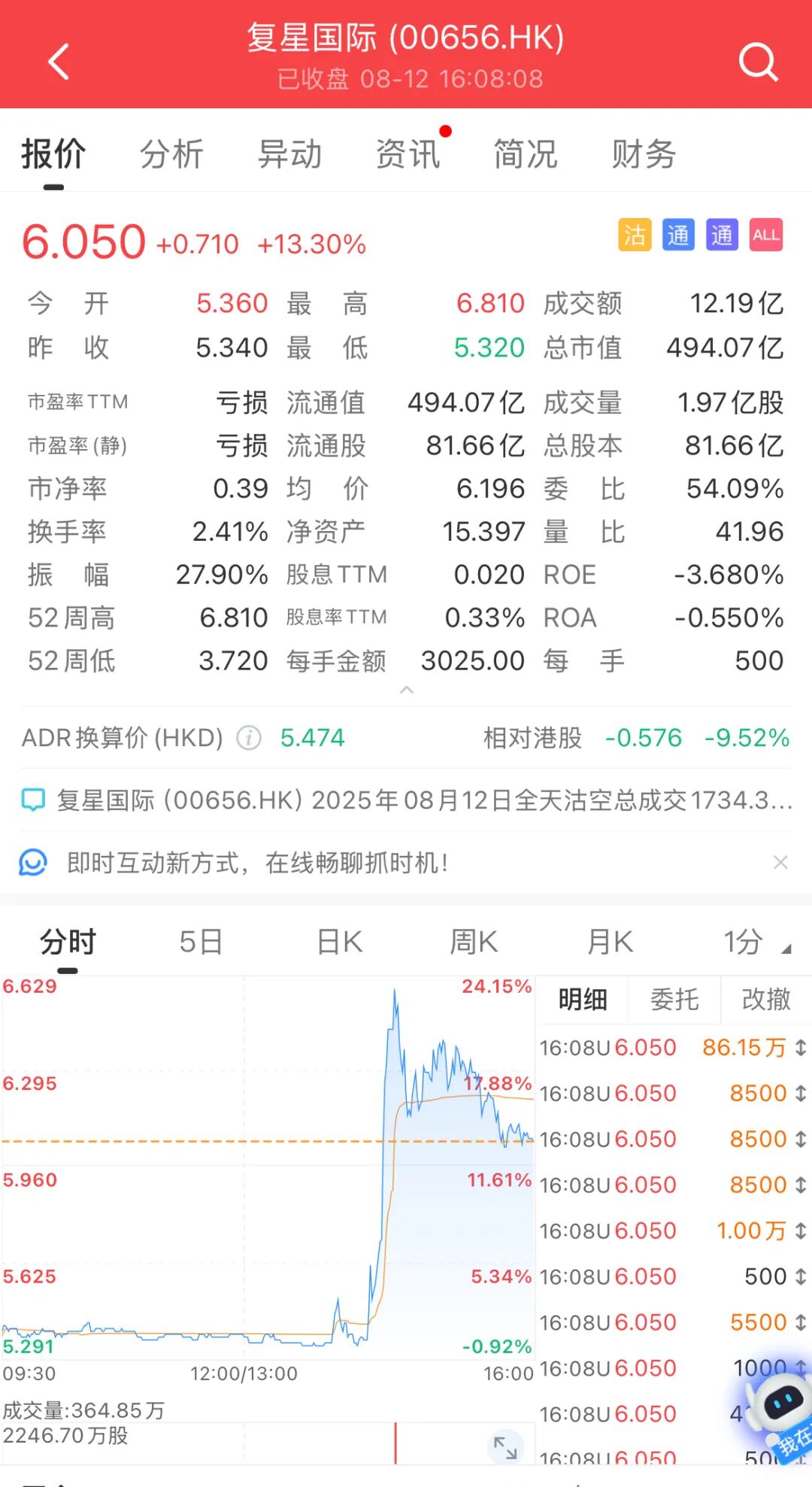Viewport: 812px width, 1487px height.
Task: Collapse the quote details chevron
Action: click(x=407, y=690)
